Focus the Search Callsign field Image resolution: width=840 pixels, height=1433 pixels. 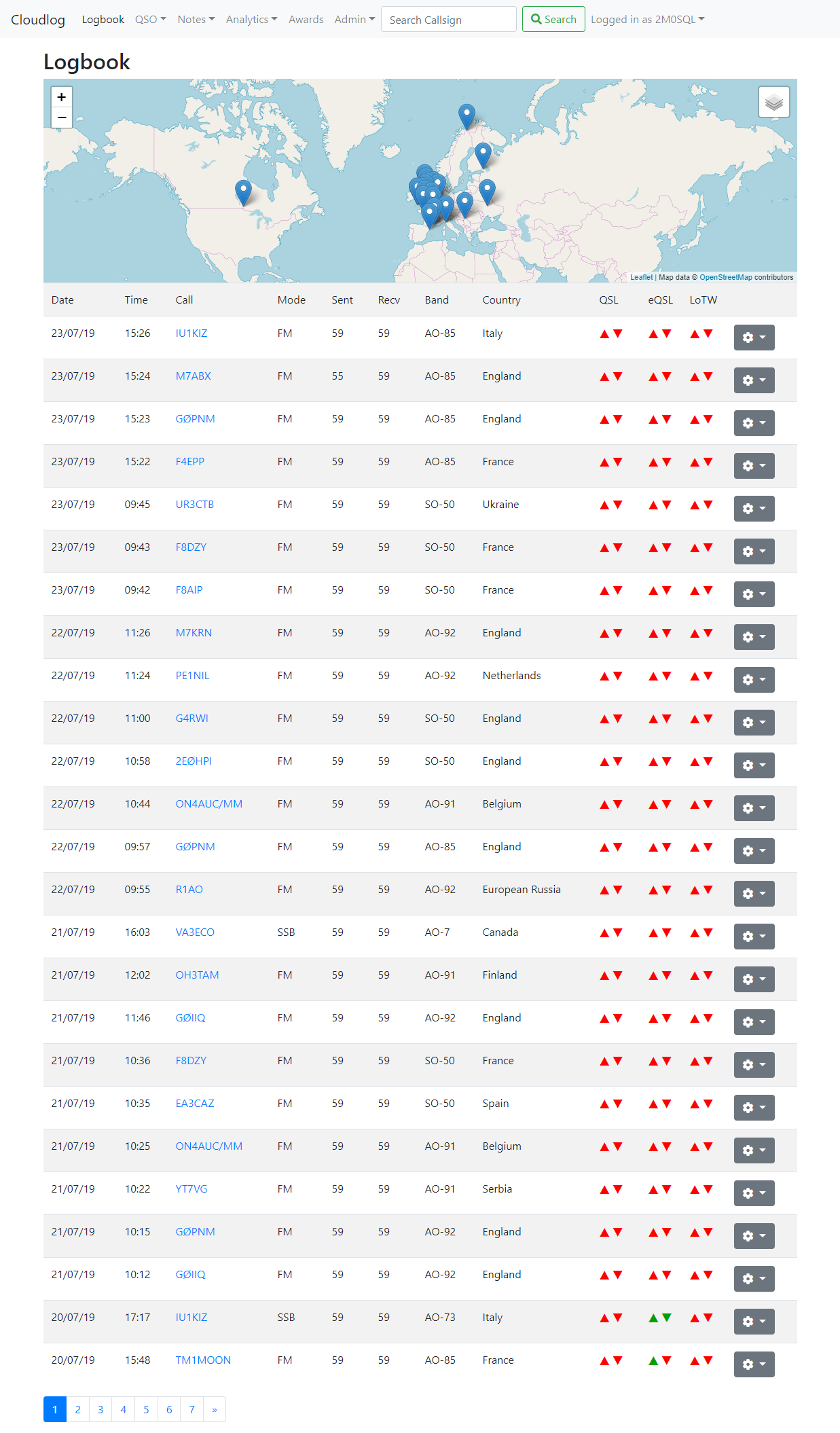449,19
